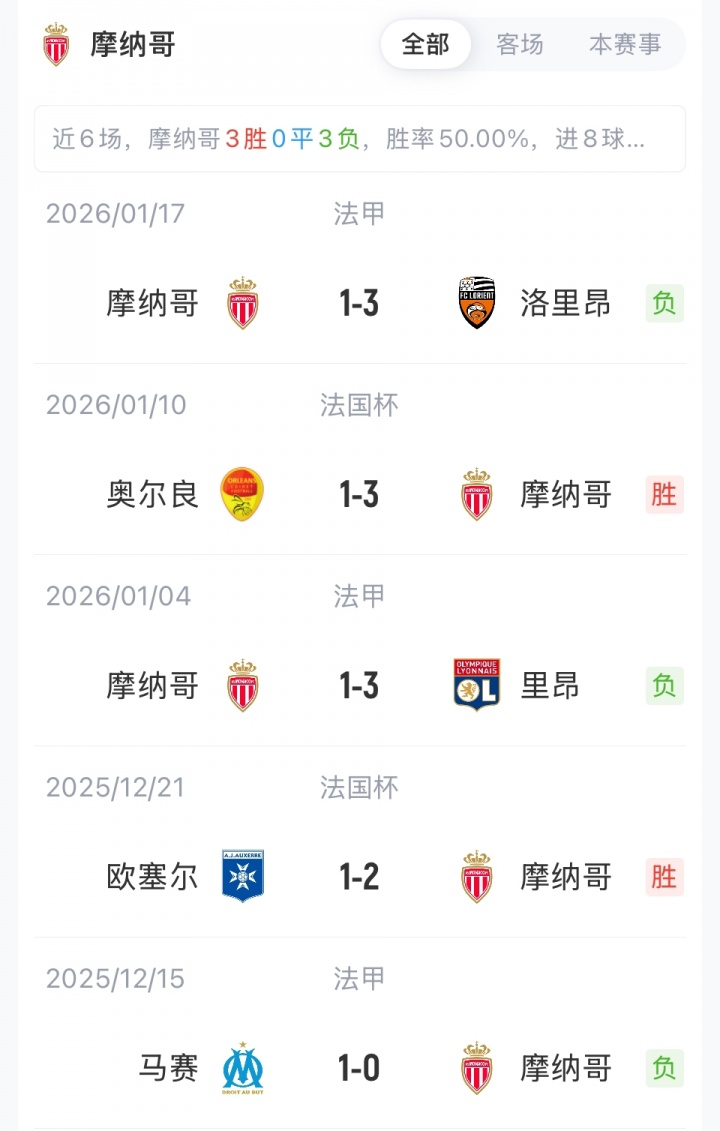Expand the 近6场 summary text
This screenshot has height=1131, width=720.
359,139
